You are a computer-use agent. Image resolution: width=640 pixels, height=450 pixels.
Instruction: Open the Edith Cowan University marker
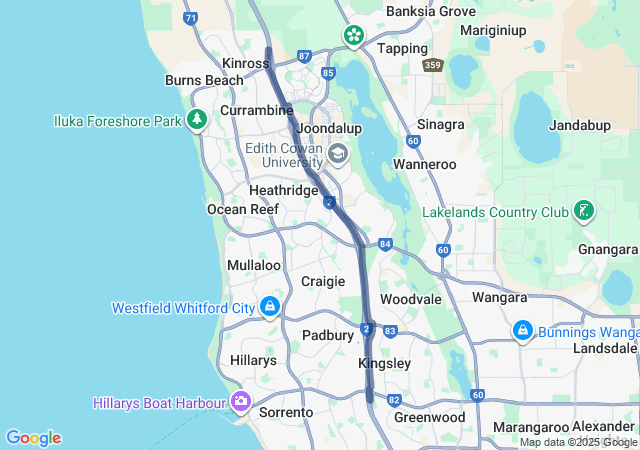338,154
